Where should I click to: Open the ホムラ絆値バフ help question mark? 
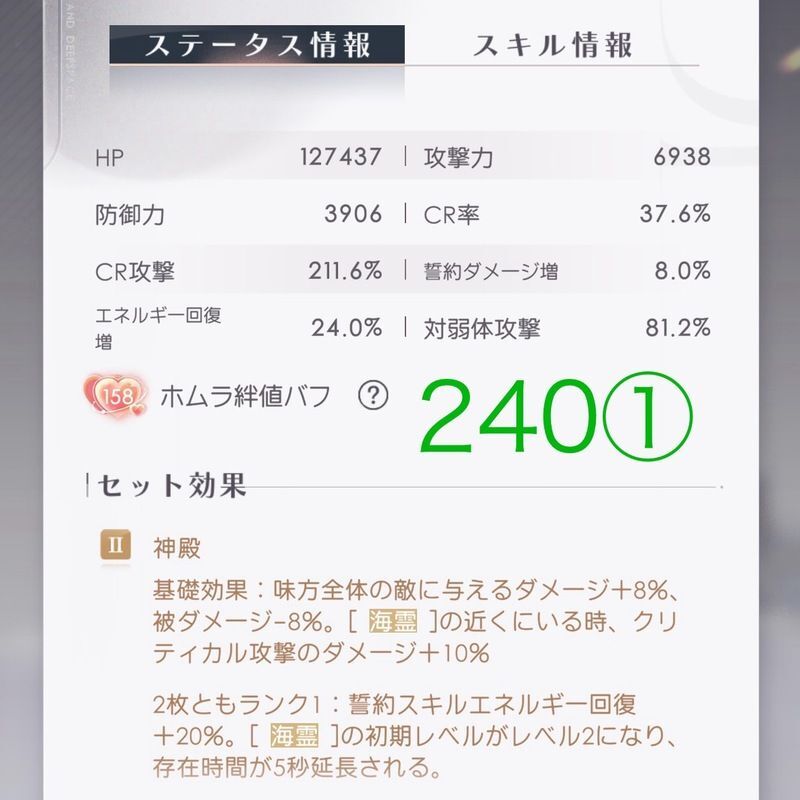372,396
